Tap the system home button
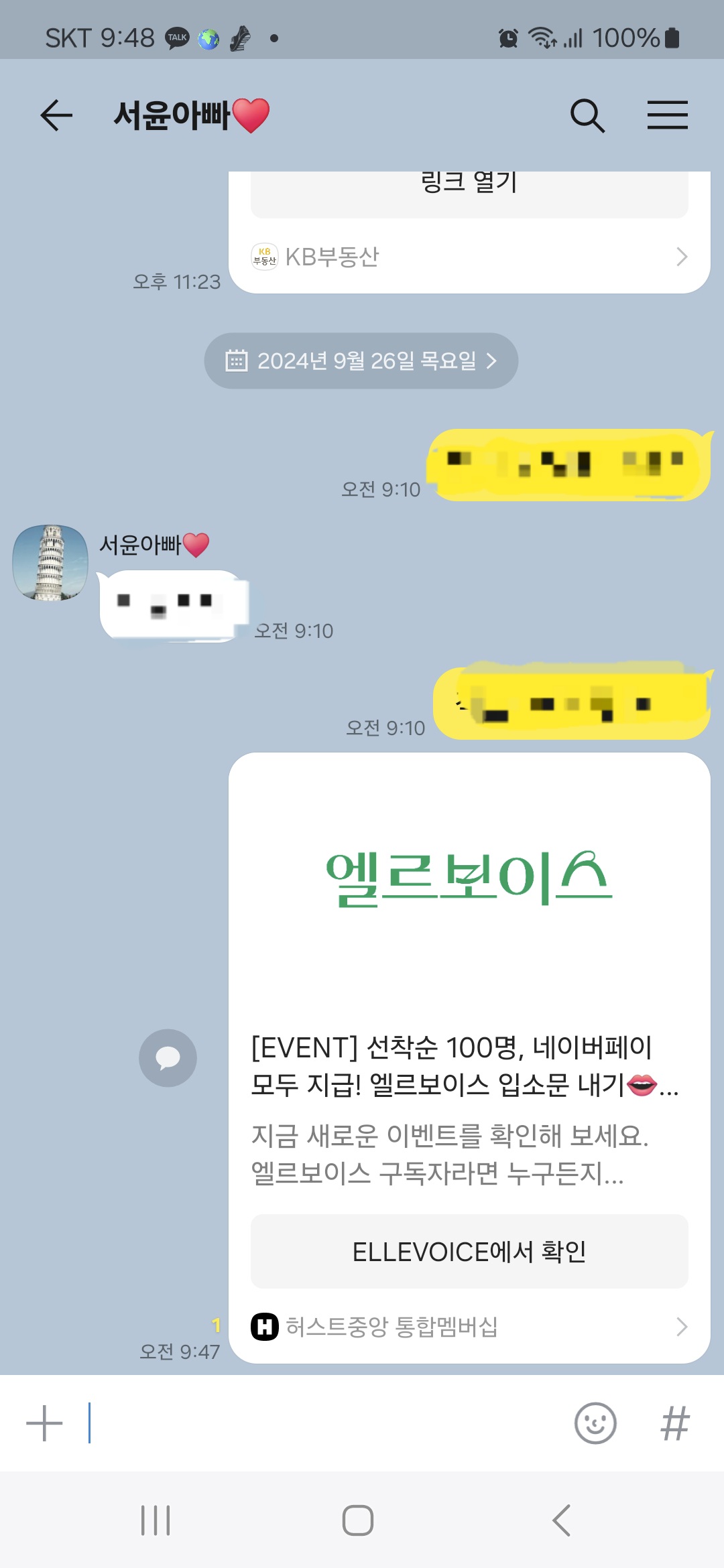 coord(358,1520)
